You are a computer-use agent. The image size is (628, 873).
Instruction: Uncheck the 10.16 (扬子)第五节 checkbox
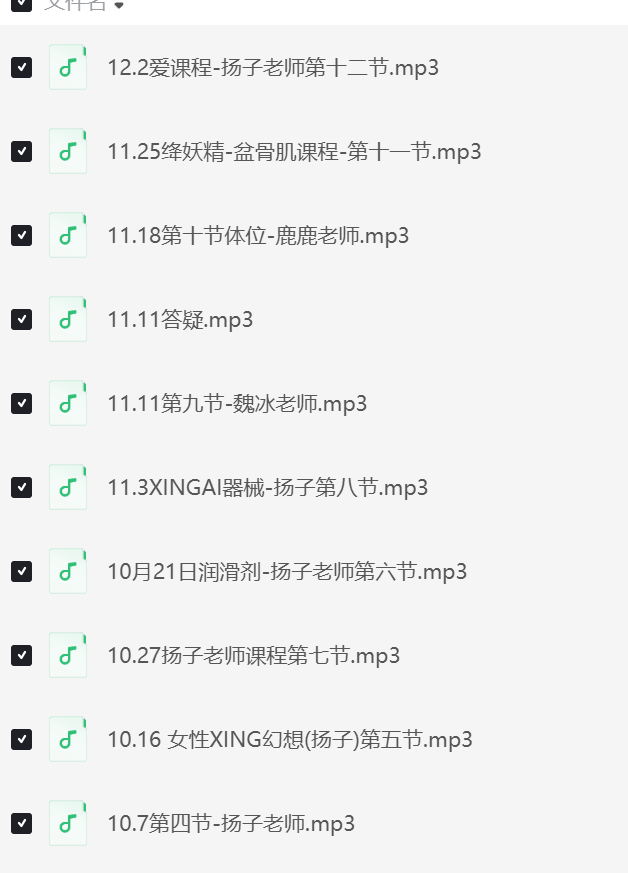click(21, 740)
